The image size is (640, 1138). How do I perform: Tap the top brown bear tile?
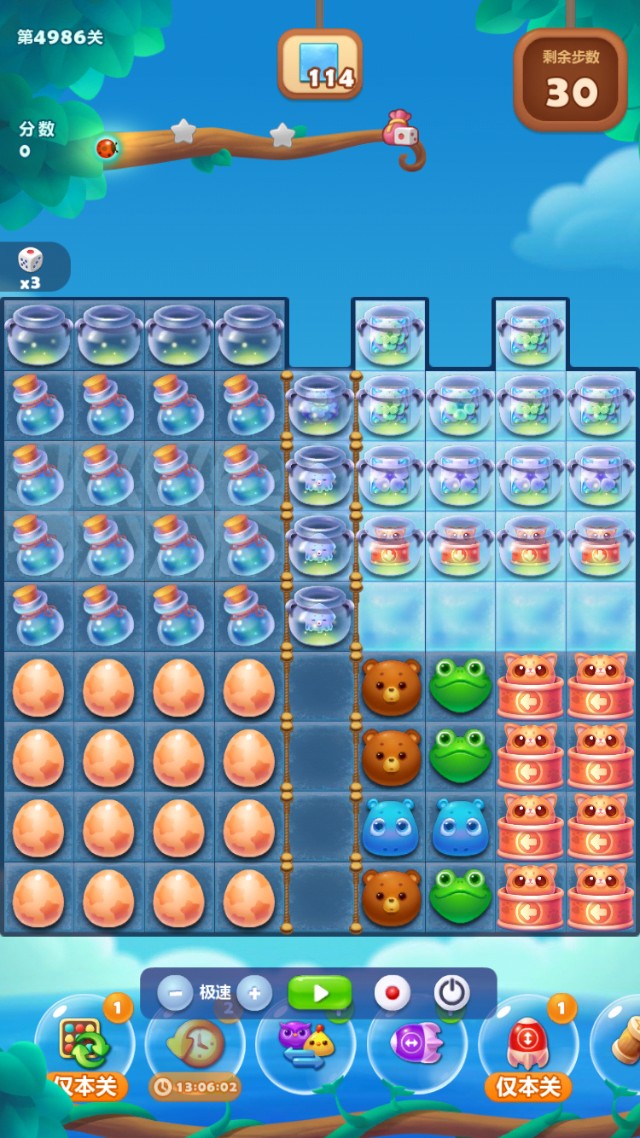tap(391, 686)
